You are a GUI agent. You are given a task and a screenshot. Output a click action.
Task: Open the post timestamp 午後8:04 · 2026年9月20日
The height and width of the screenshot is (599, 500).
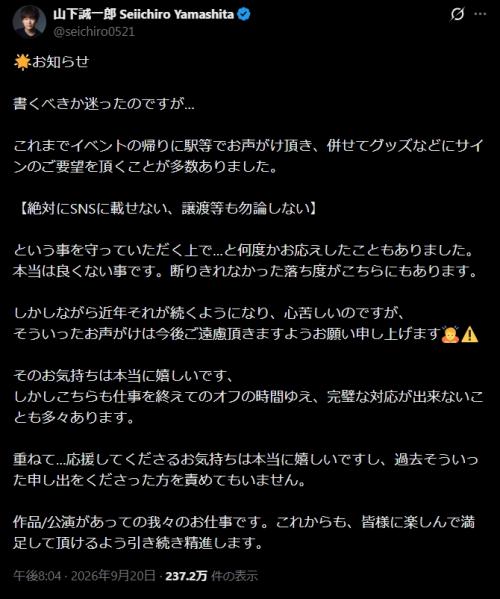click(x=84, y=576)
